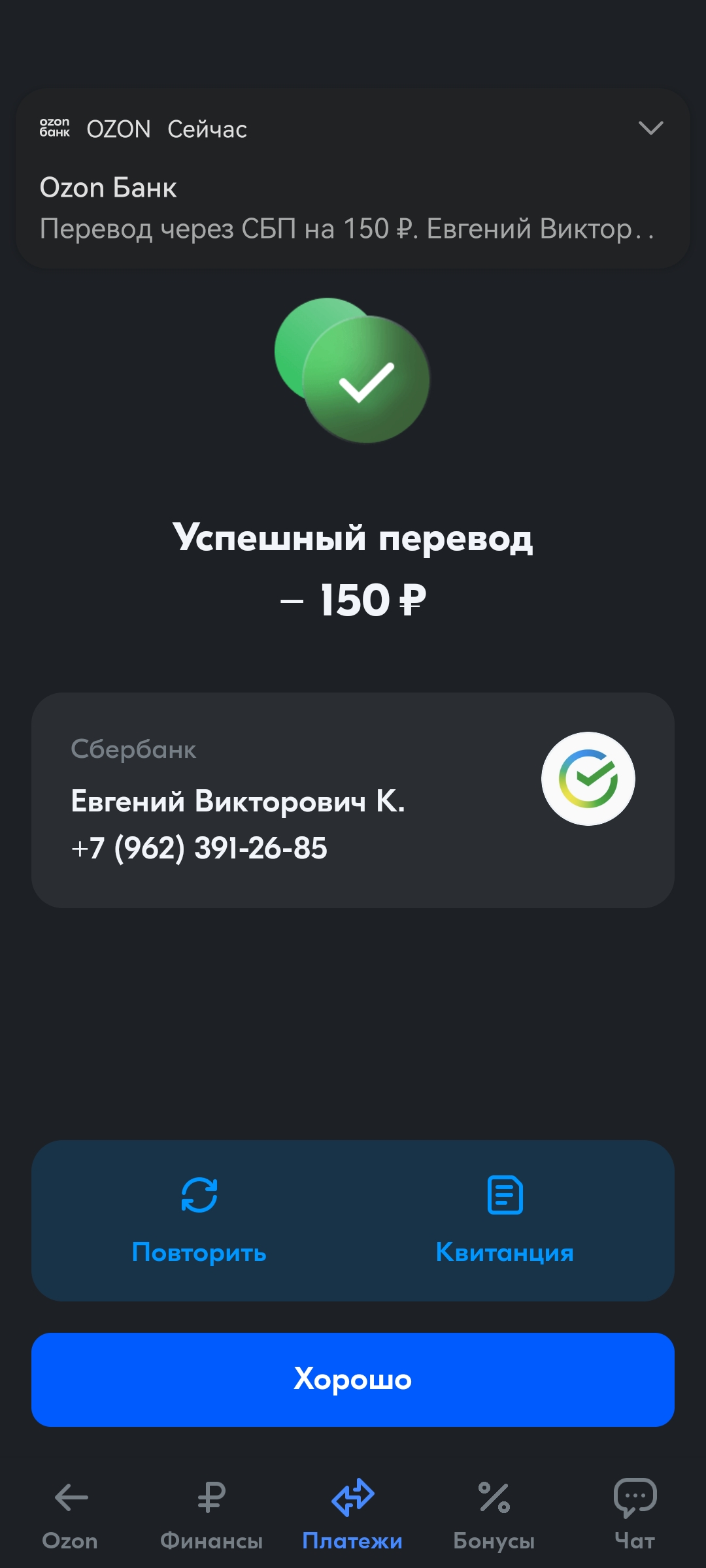
Task: Select the Платежи tab
Action: pyautogui.click(x=352, y=1514)
